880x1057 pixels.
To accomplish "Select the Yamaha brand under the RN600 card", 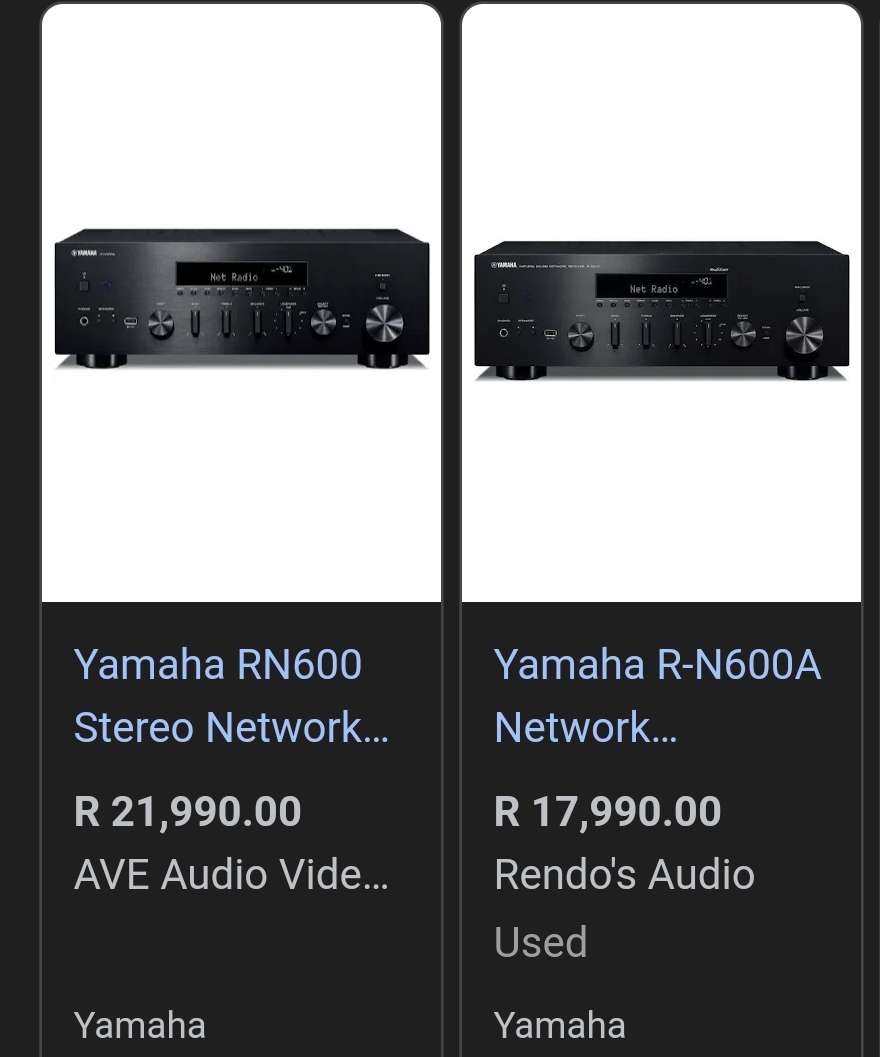I will 139,1025.
